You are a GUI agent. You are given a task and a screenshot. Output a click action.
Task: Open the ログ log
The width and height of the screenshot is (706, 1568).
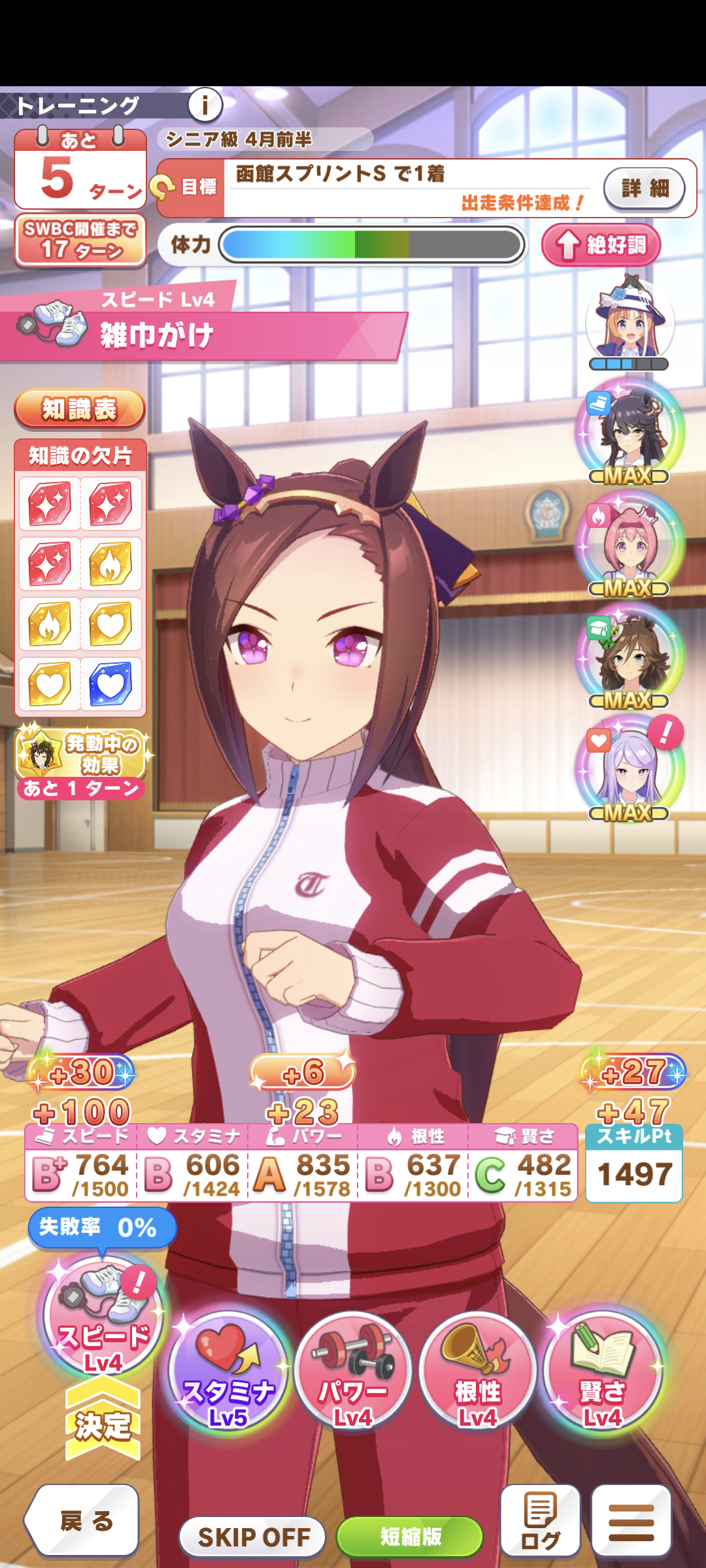point(540,1521)
